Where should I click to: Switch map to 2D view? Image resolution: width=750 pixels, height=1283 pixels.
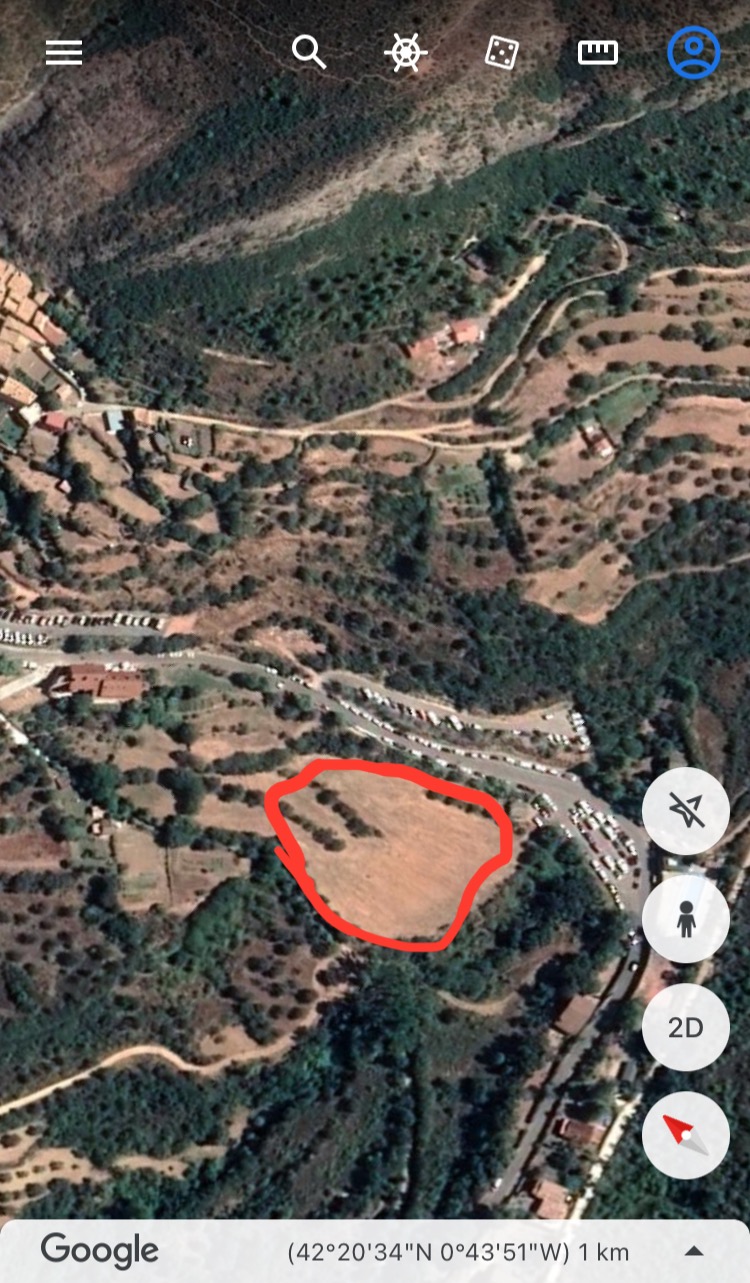686,1027
